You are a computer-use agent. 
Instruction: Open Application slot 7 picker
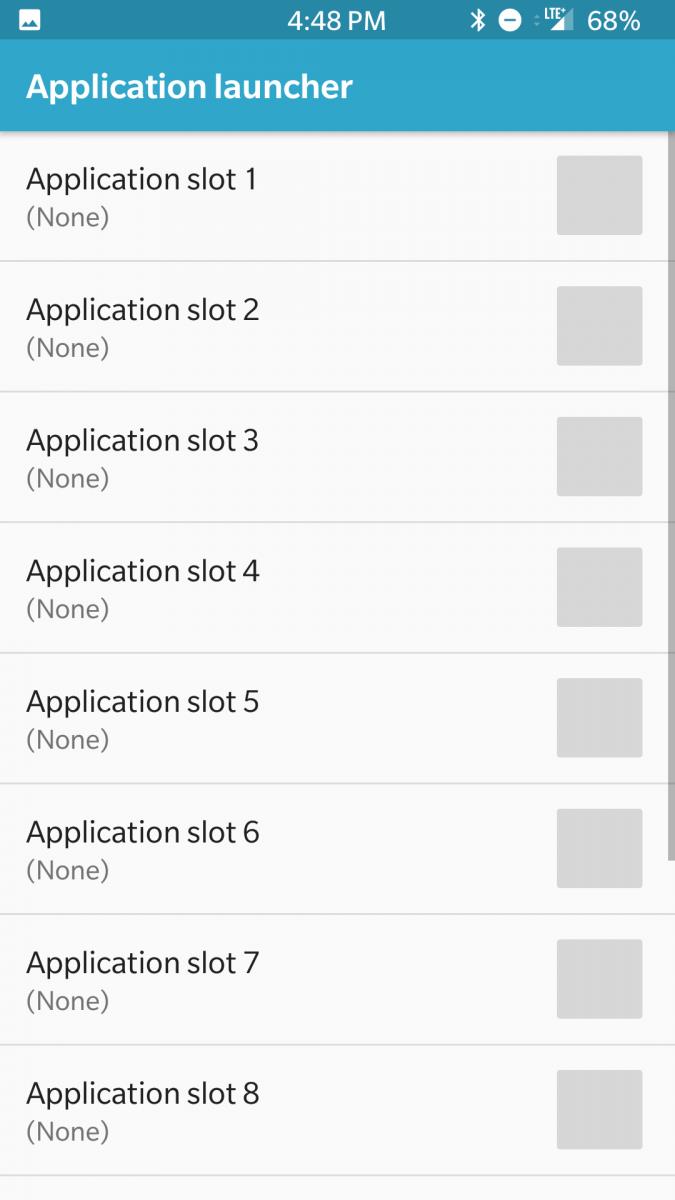337,980
